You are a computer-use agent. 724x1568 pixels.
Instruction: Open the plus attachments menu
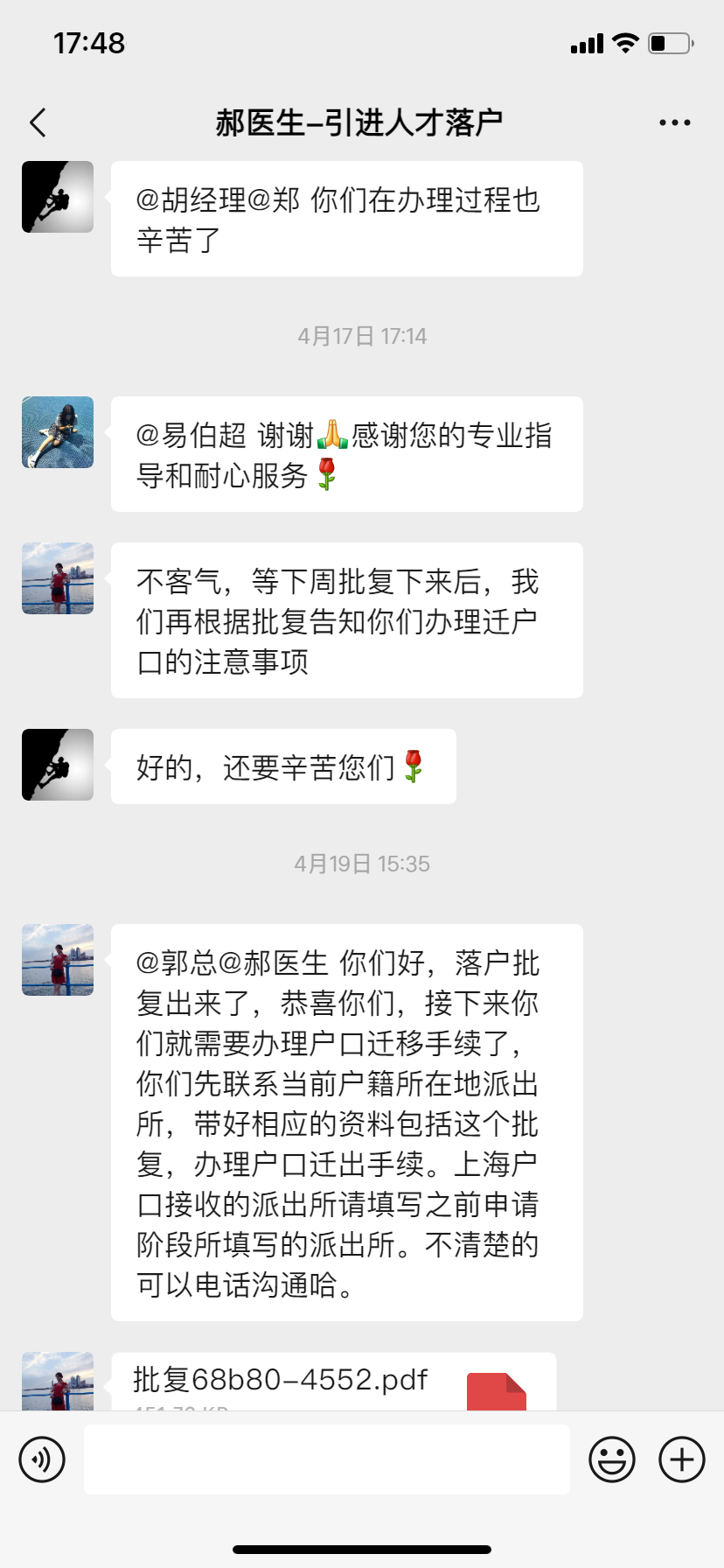click(681, 1459)
